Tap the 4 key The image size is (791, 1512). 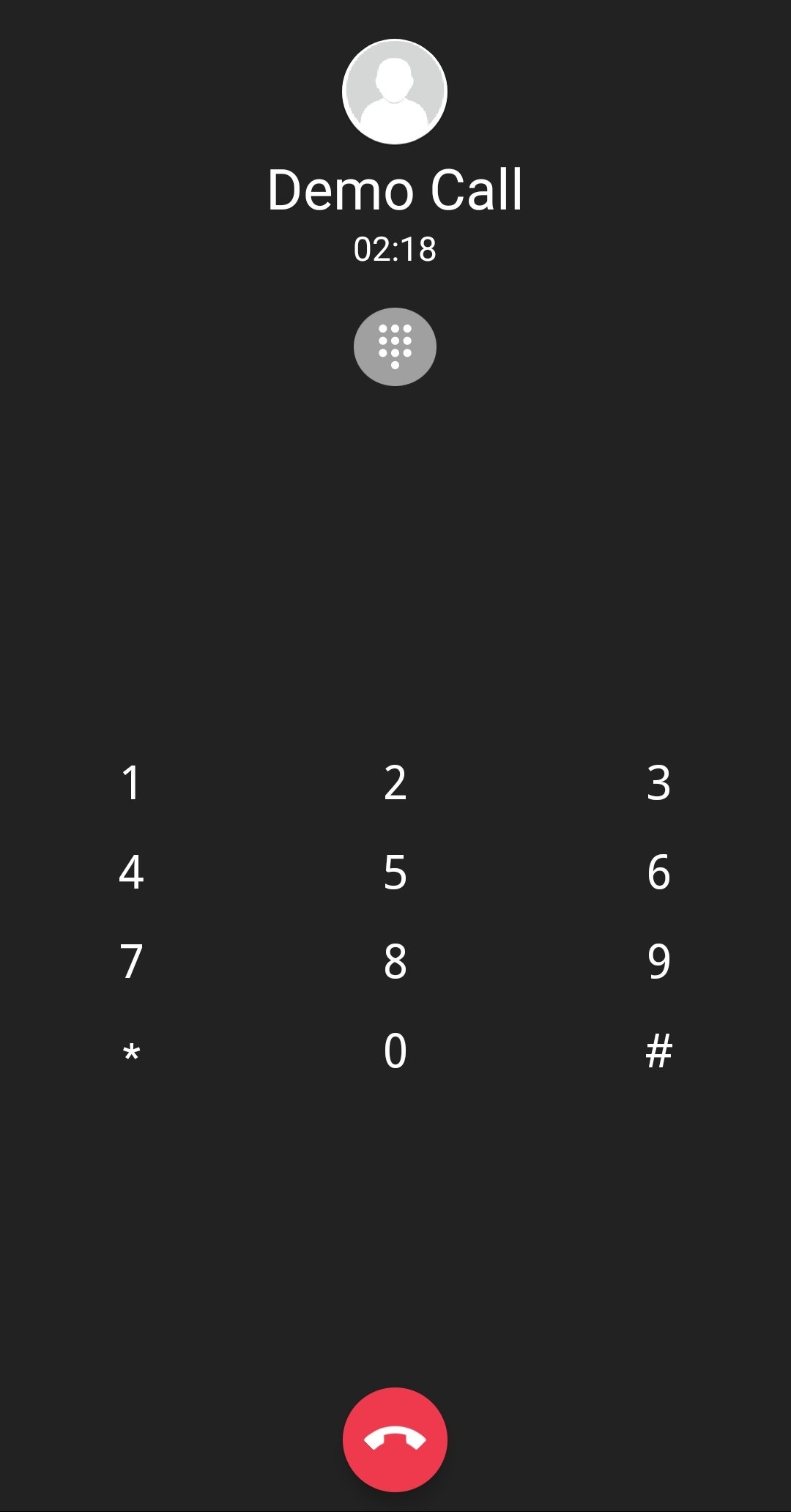131,872
